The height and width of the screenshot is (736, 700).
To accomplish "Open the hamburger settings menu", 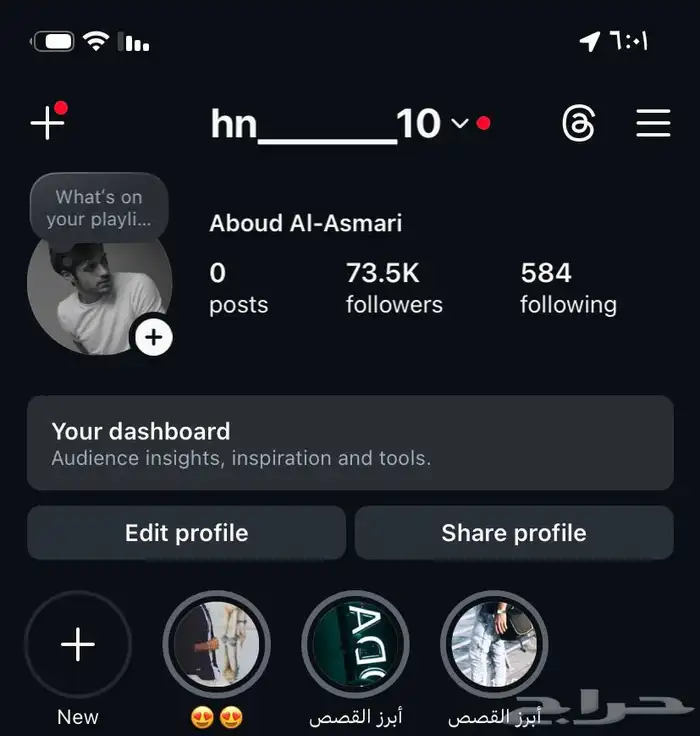I will pyautogui.click(x=653, y=124).
